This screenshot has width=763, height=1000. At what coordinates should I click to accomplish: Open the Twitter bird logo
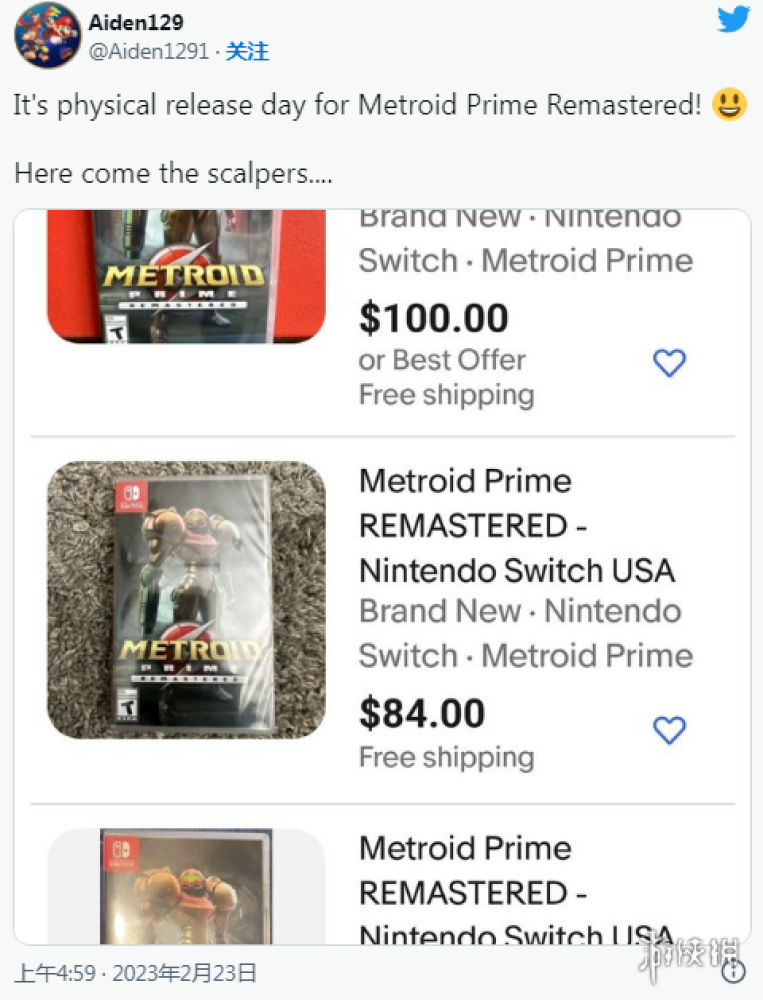[733, 19]
